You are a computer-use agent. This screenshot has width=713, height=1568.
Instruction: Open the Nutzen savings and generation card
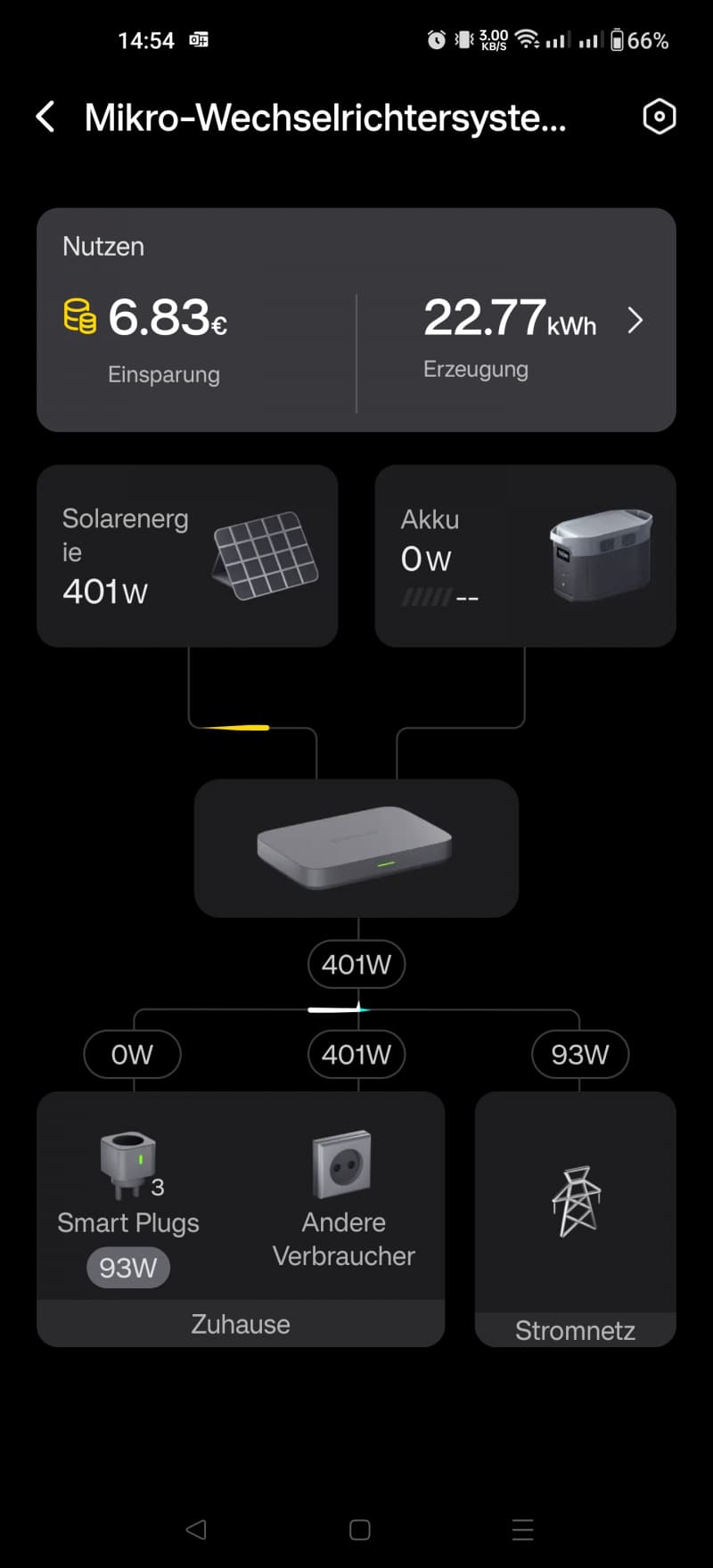click(356, 320)
